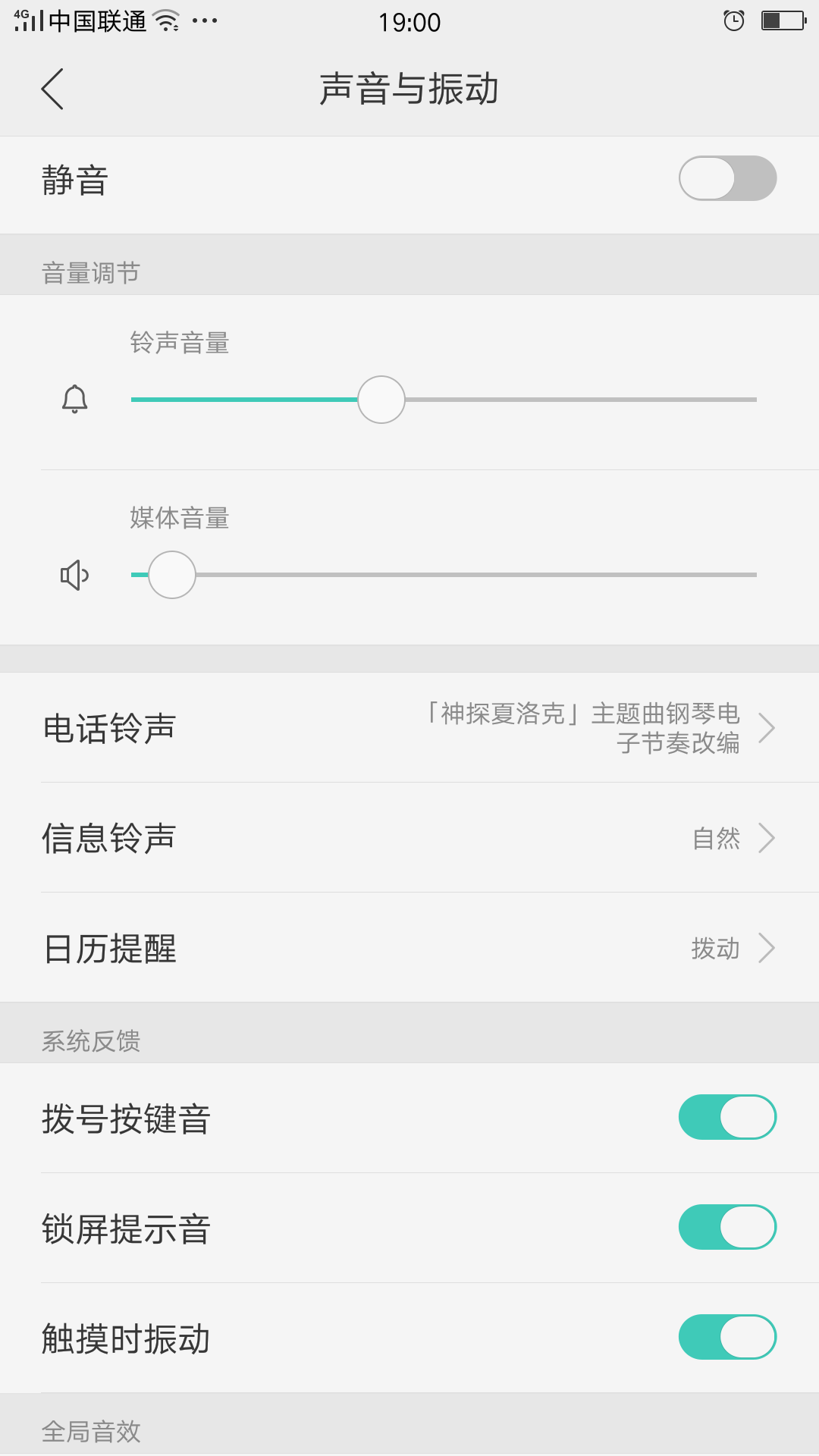This screenshot has height=1456, width=819.
Task: Enable the 静音 mute switch
Action: click(727, 178)
